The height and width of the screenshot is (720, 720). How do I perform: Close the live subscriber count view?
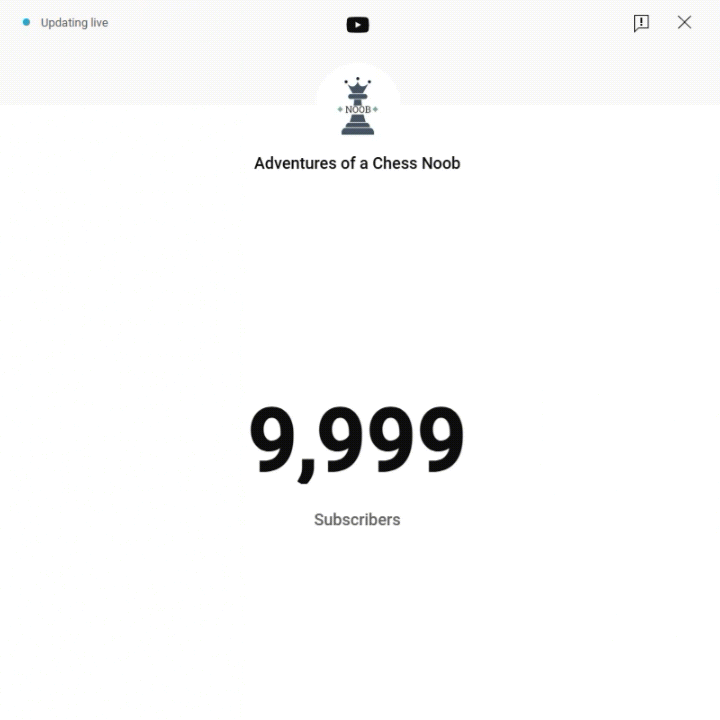point(684,22)
